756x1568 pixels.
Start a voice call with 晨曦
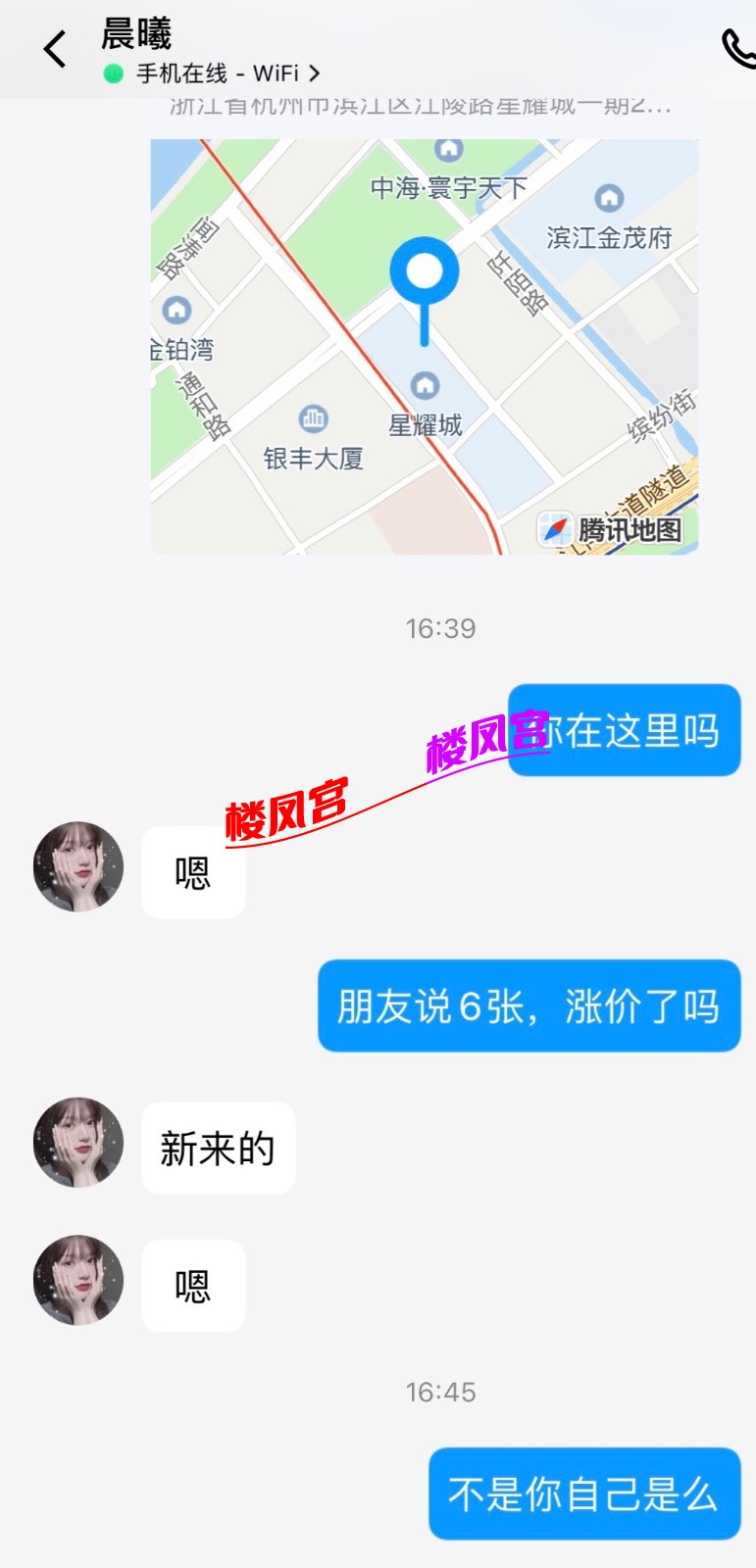[737, 48]
